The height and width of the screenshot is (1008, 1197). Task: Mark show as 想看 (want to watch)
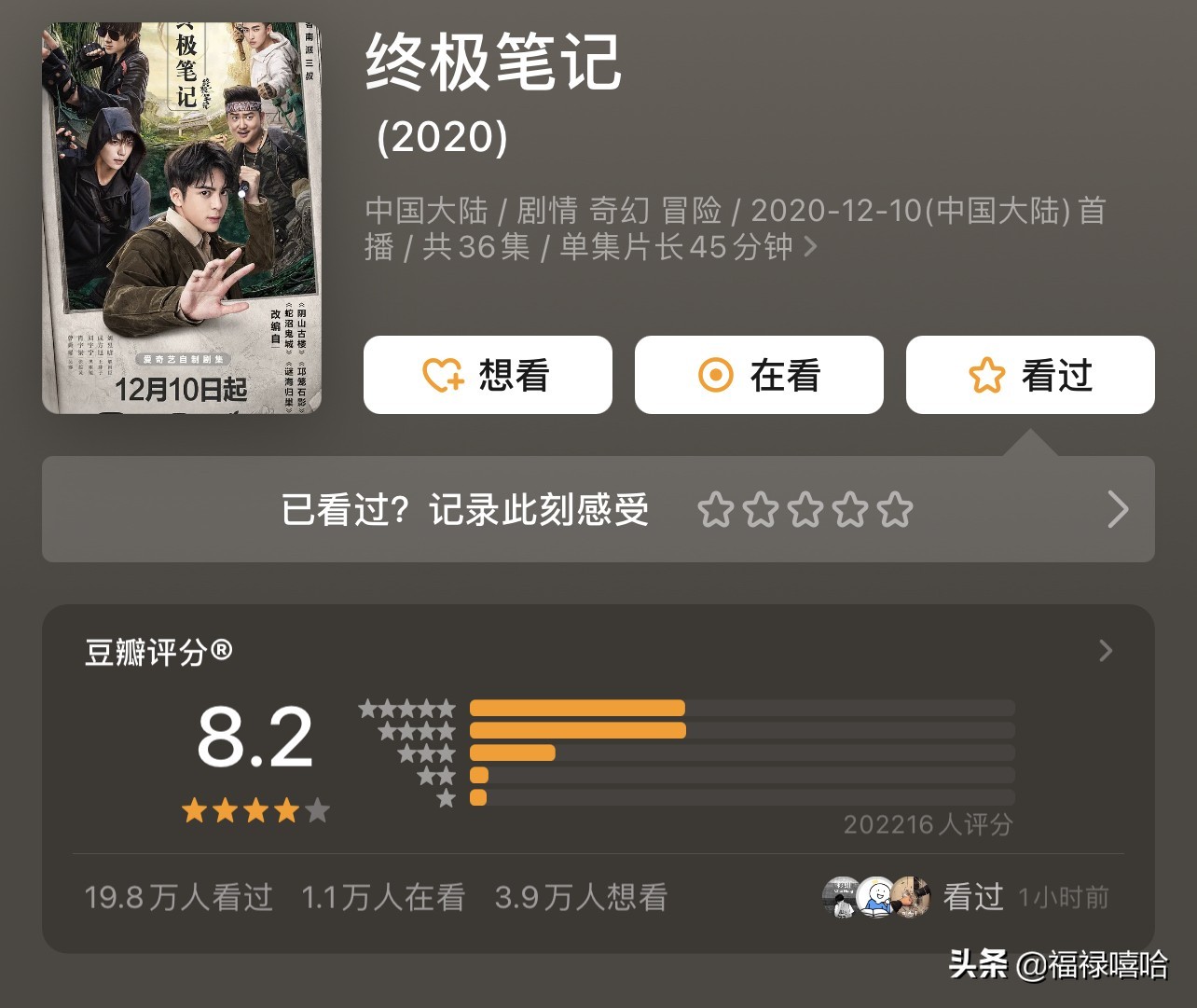[x=488, y=376]
